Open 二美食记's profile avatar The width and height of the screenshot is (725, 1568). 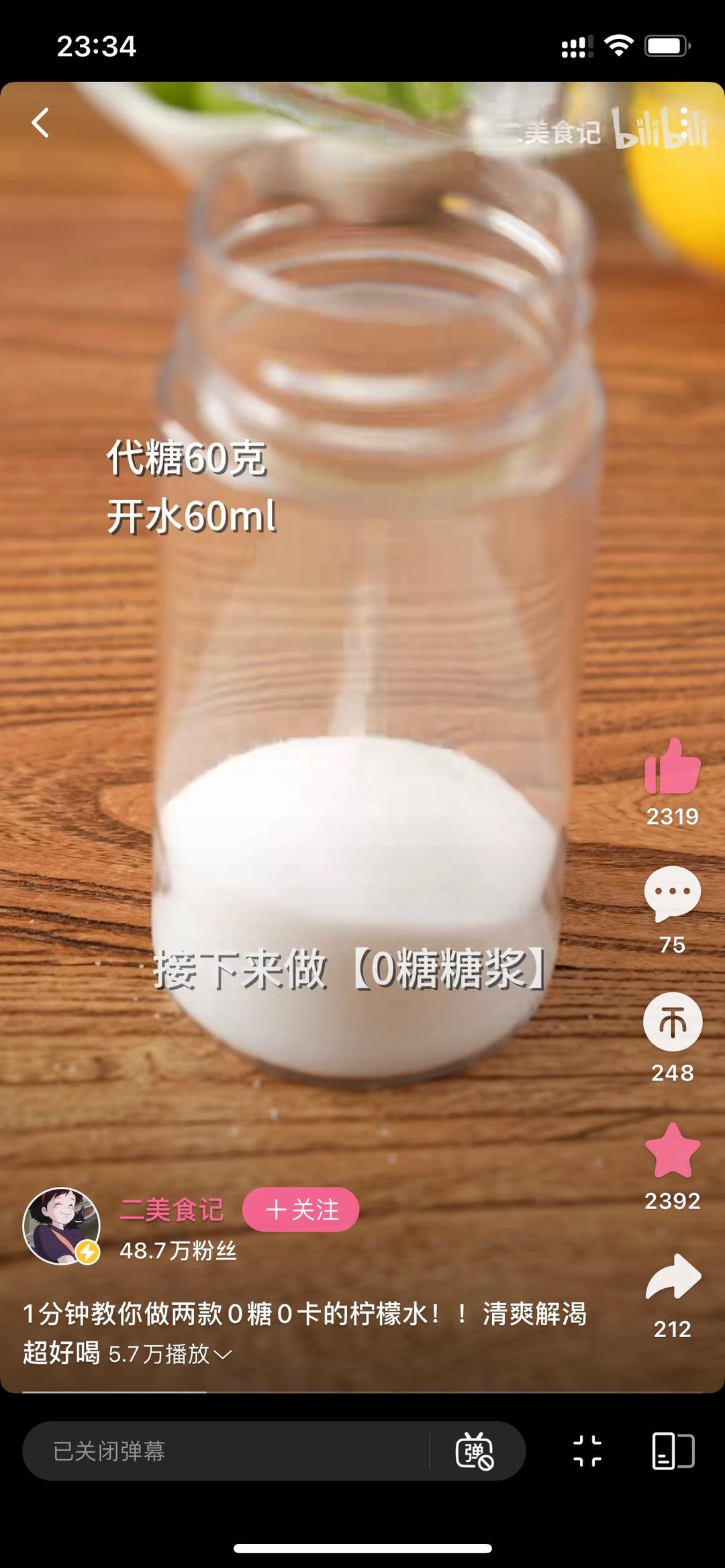[x=61, y=1226]
